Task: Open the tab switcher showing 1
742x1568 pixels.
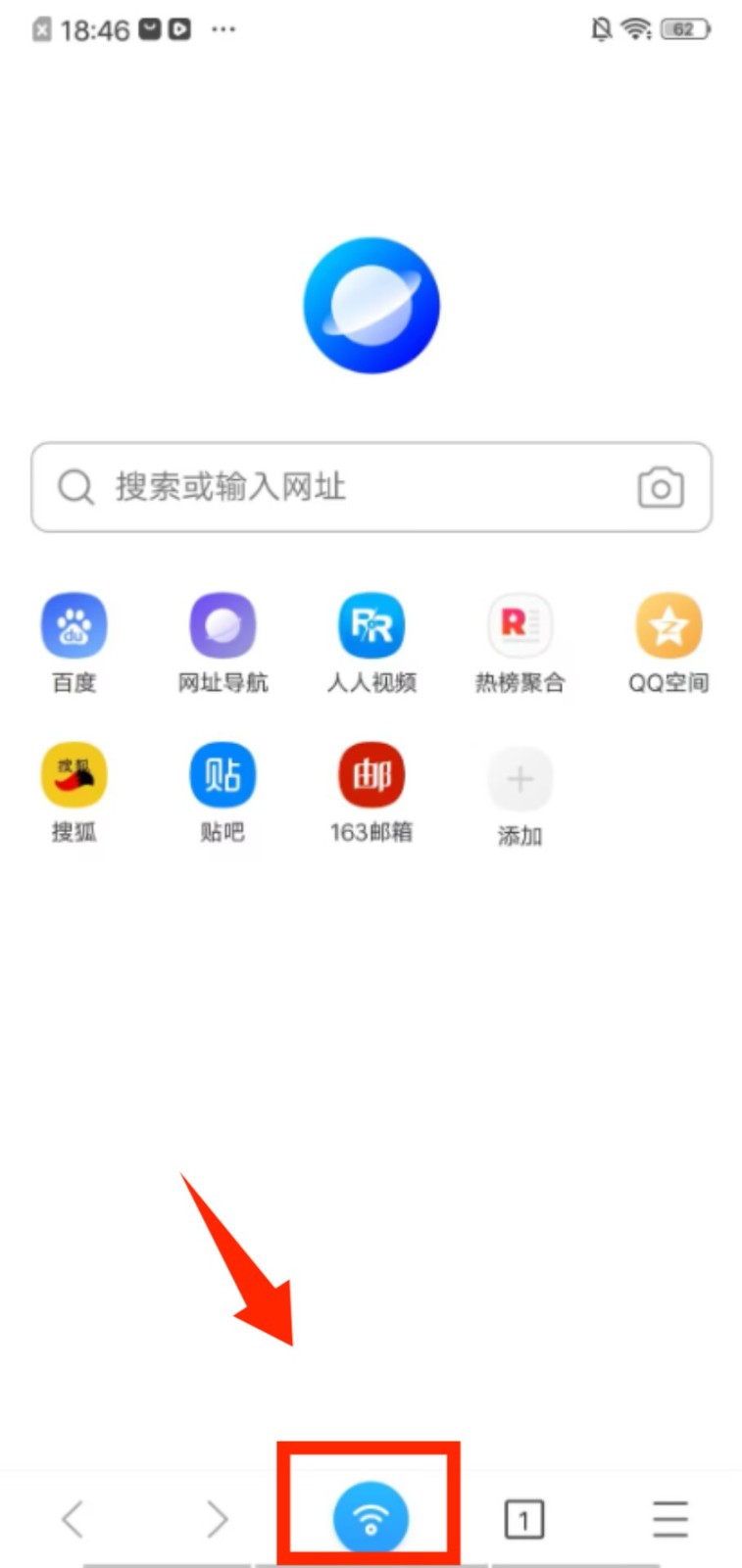Action: click(523, 1520)
